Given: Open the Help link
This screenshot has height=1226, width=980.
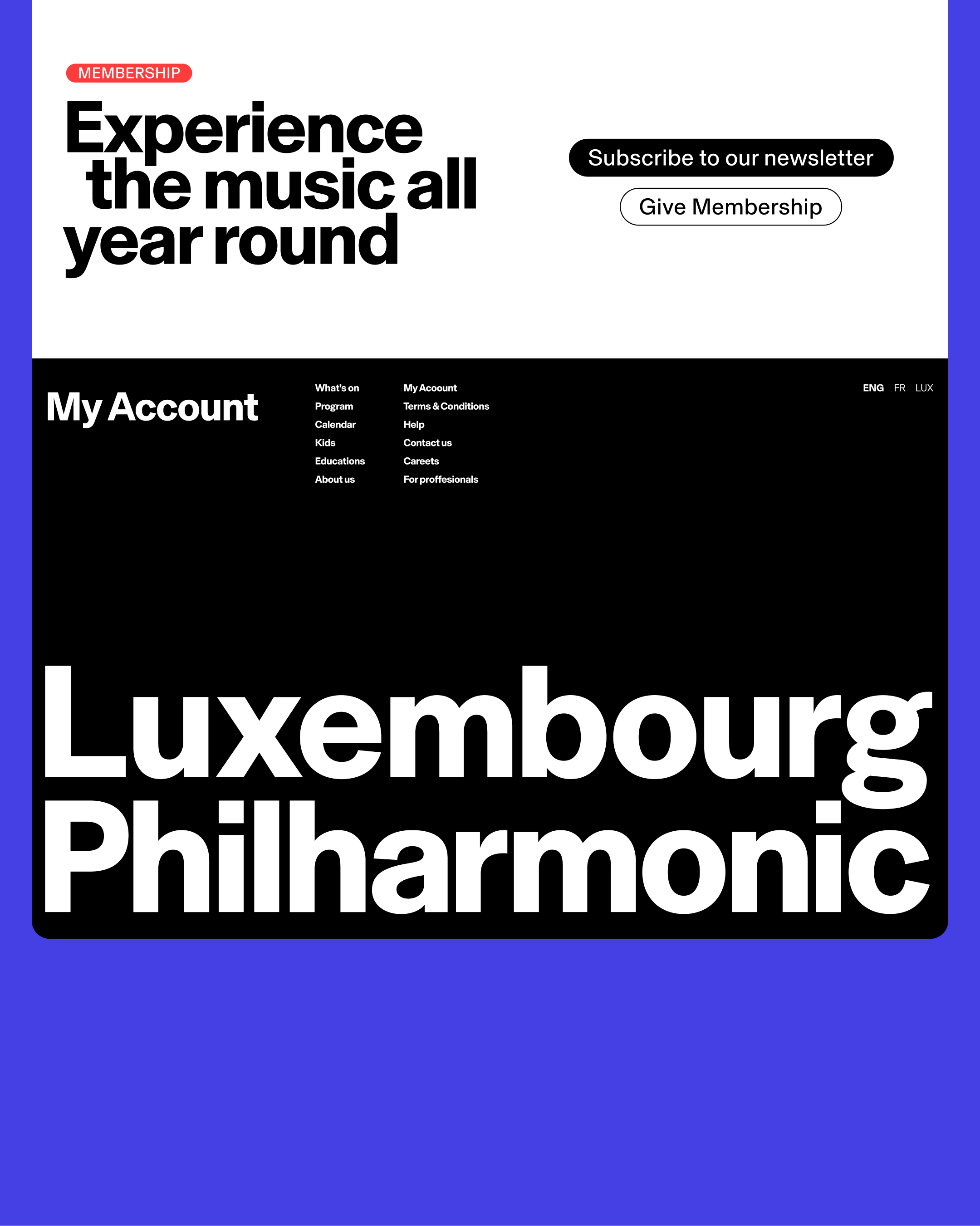Looking at the screenshot, I should tap(413, 424).
